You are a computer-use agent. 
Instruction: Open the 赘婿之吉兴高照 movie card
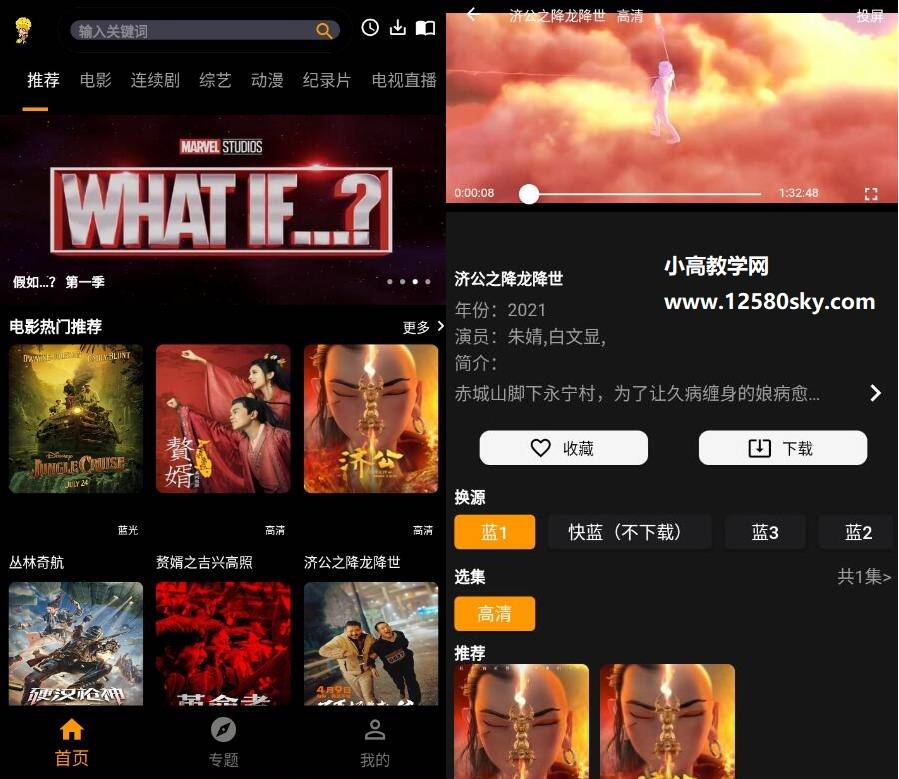pyautogui.click(x=223, y=419)
